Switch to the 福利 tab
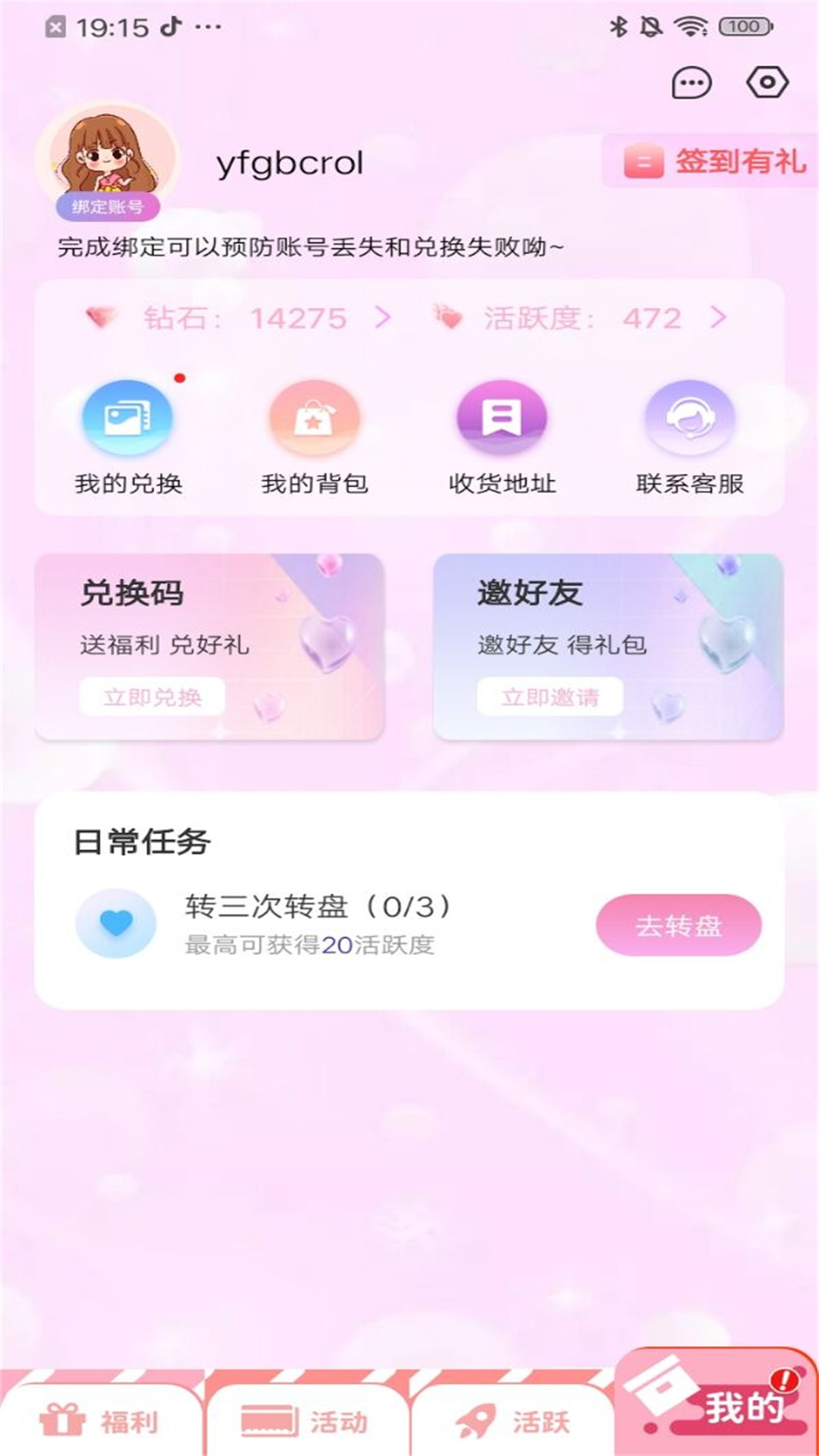Screen dimensions: 819x1456 pyautogui.click(x=106, y=1420)
